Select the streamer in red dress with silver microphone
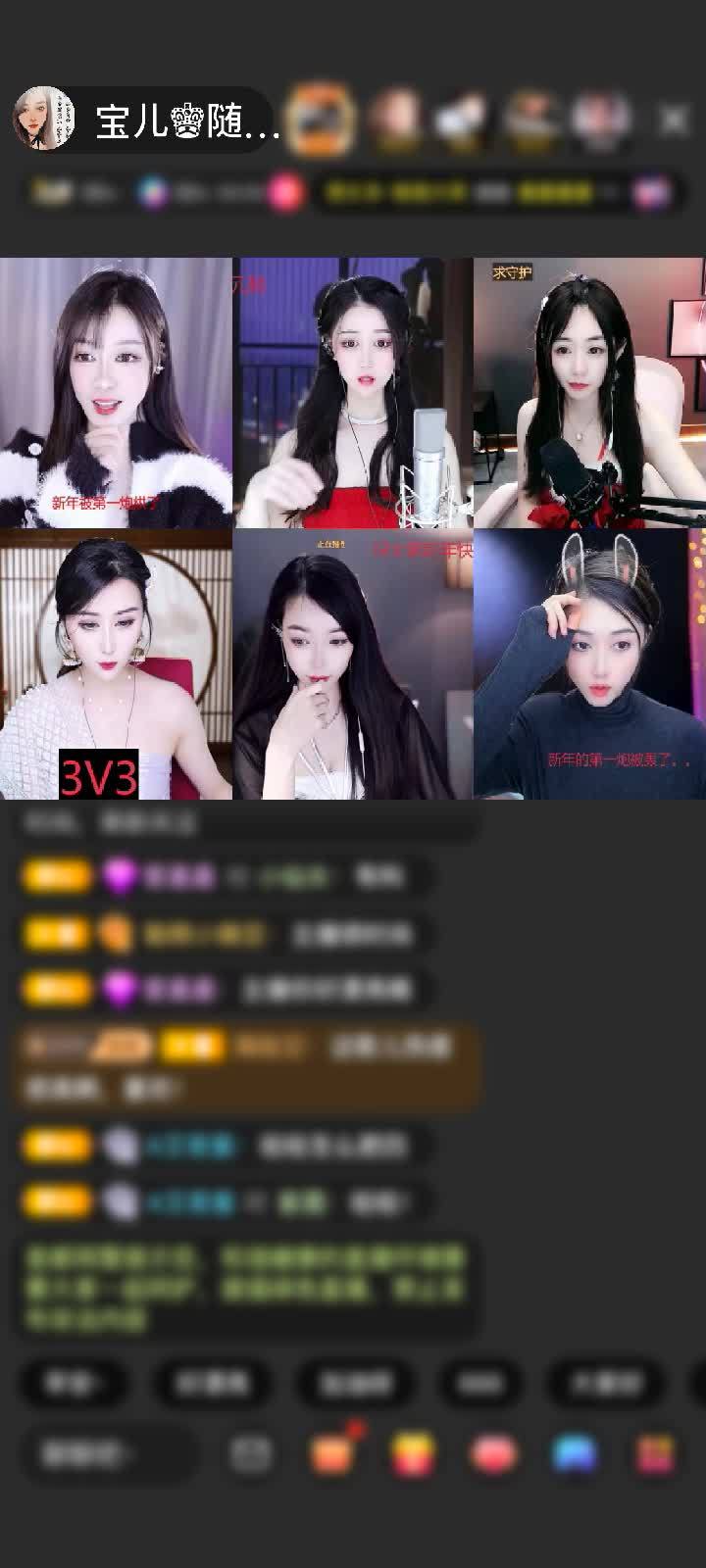The width and height of the screenshot is (706, 1568). [x=353, y=392]
